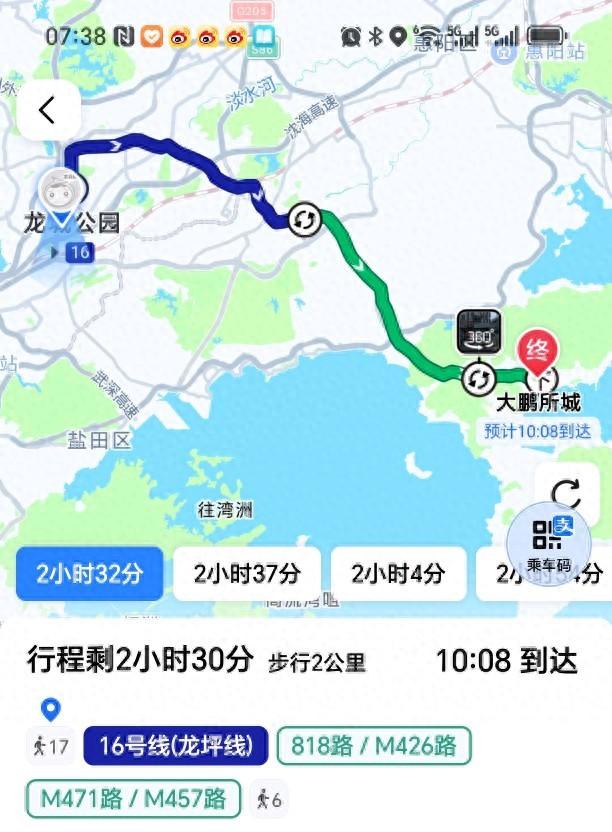
Task: Choose the 2小时4分 route option
Action: [x=397, y=573]
